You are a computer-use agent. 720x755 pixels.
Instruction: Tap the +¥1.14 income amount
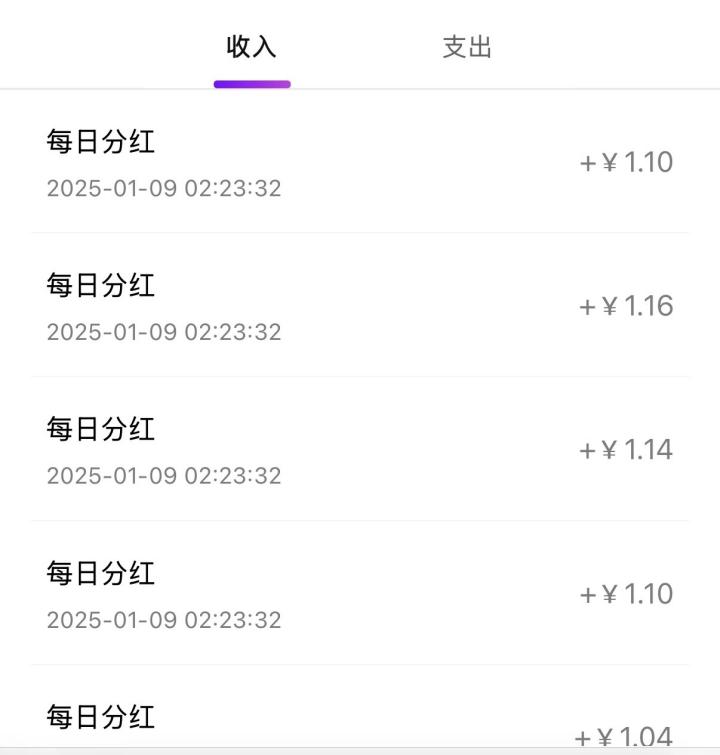[625, 448]
